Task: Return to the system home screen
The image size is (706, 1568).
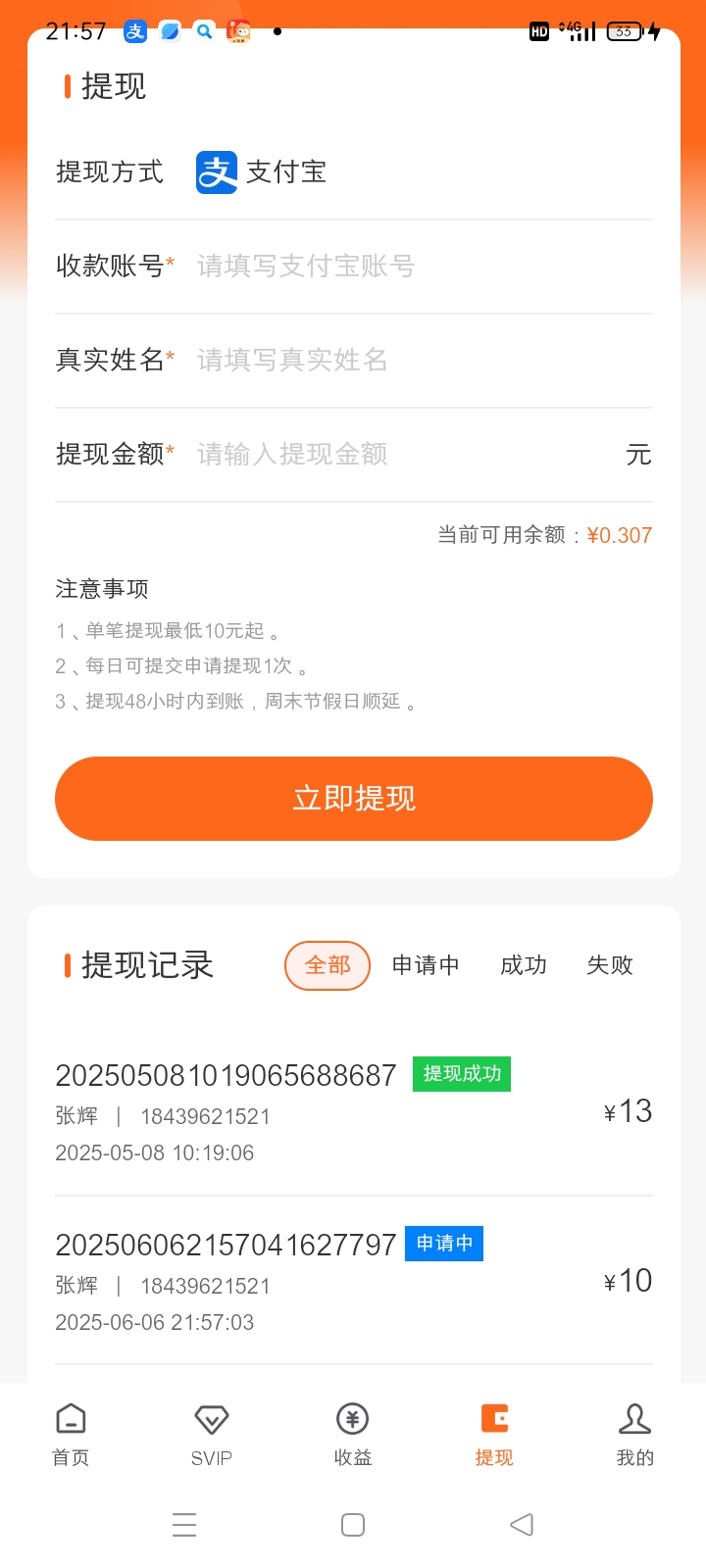Action: point(353,1525)
